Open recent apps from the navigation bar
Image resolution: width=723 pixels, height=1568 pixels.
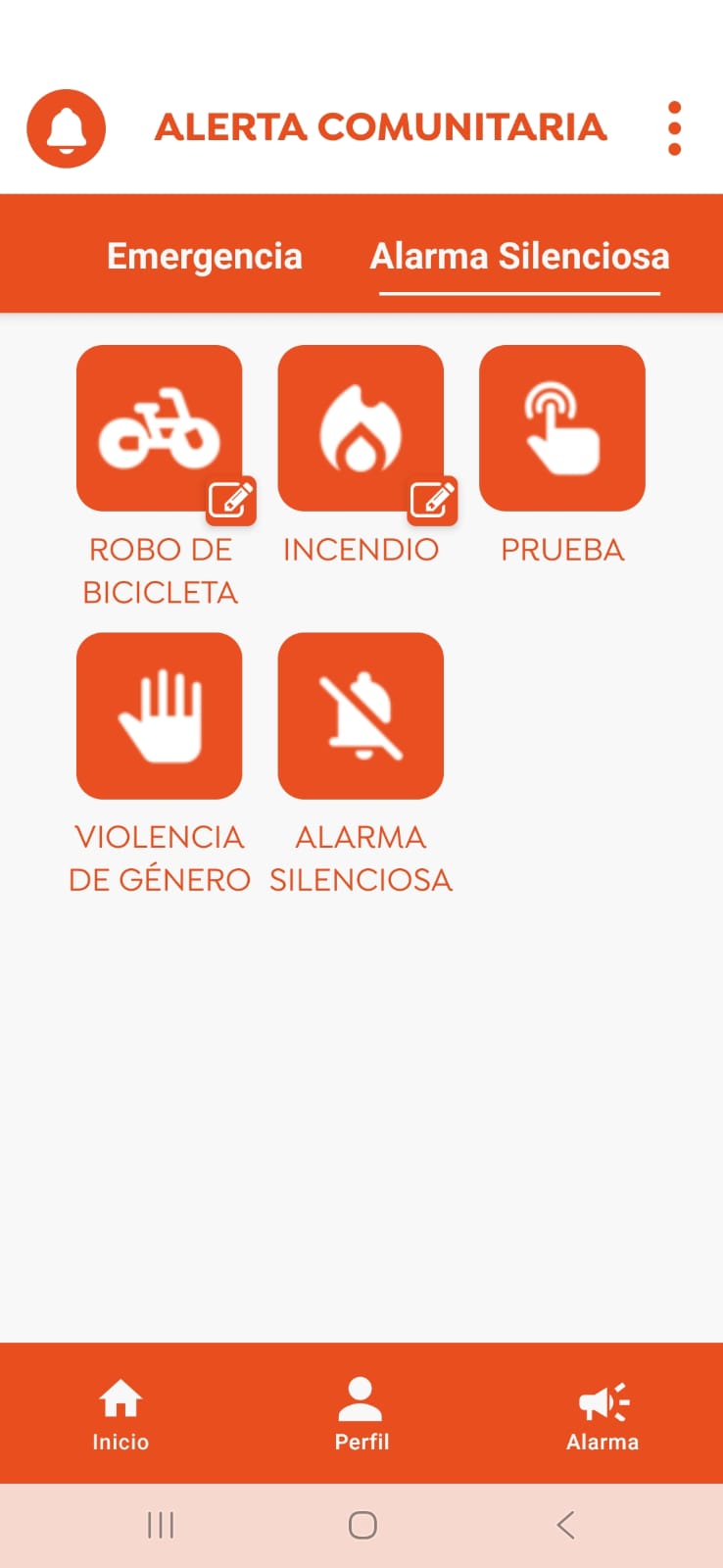point(160,1525)
